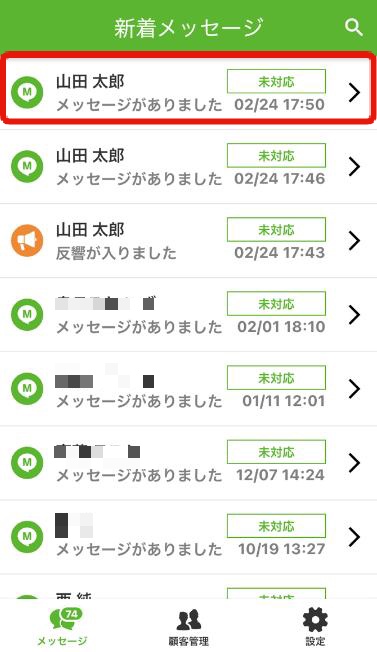Switch to the 顧客管理 tab

point(189,627)
